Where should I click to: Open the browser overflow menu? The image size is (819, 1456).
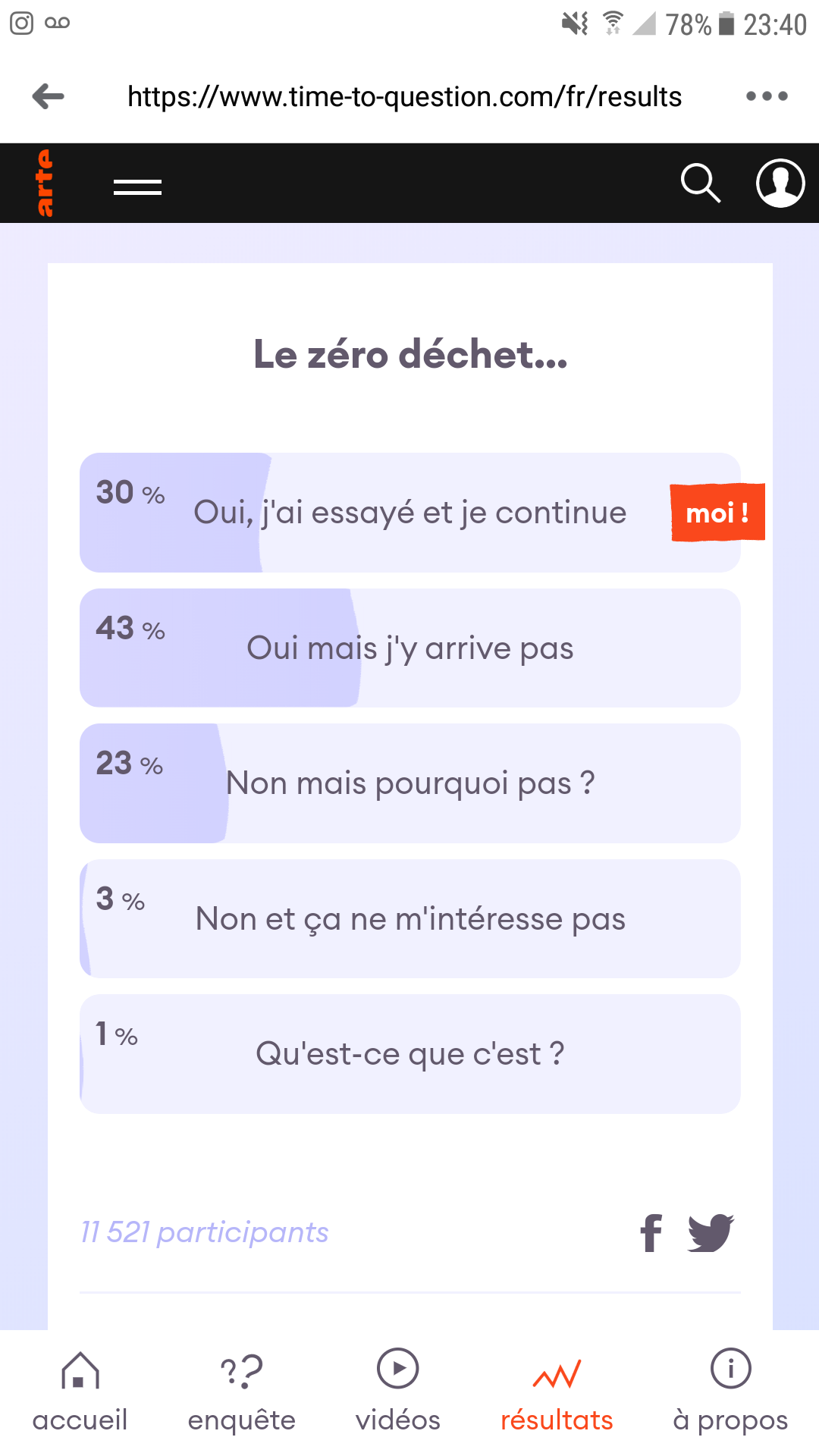(x=767, y=96)
